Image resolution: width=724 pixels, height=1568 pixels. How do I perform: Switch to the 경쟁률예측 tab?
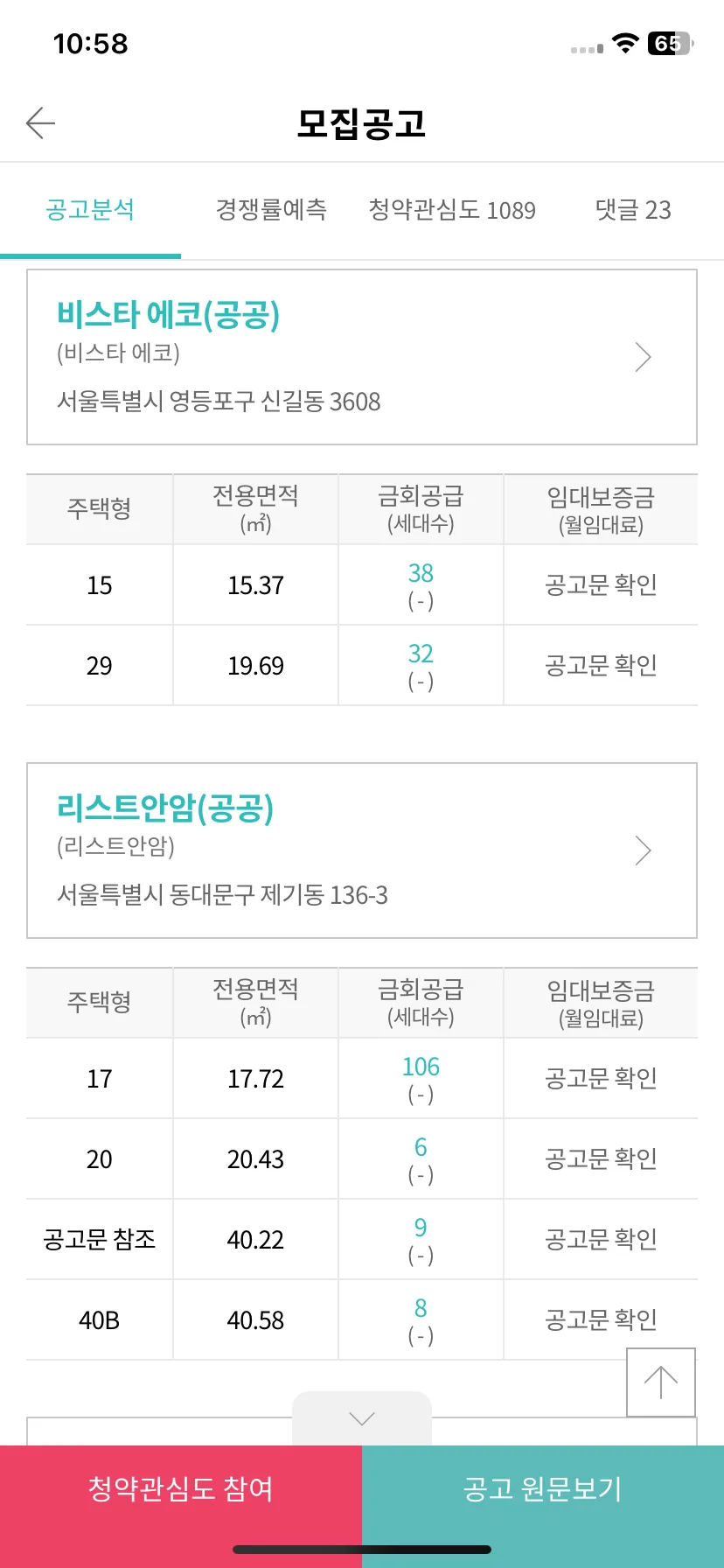[x=271, y=210]
